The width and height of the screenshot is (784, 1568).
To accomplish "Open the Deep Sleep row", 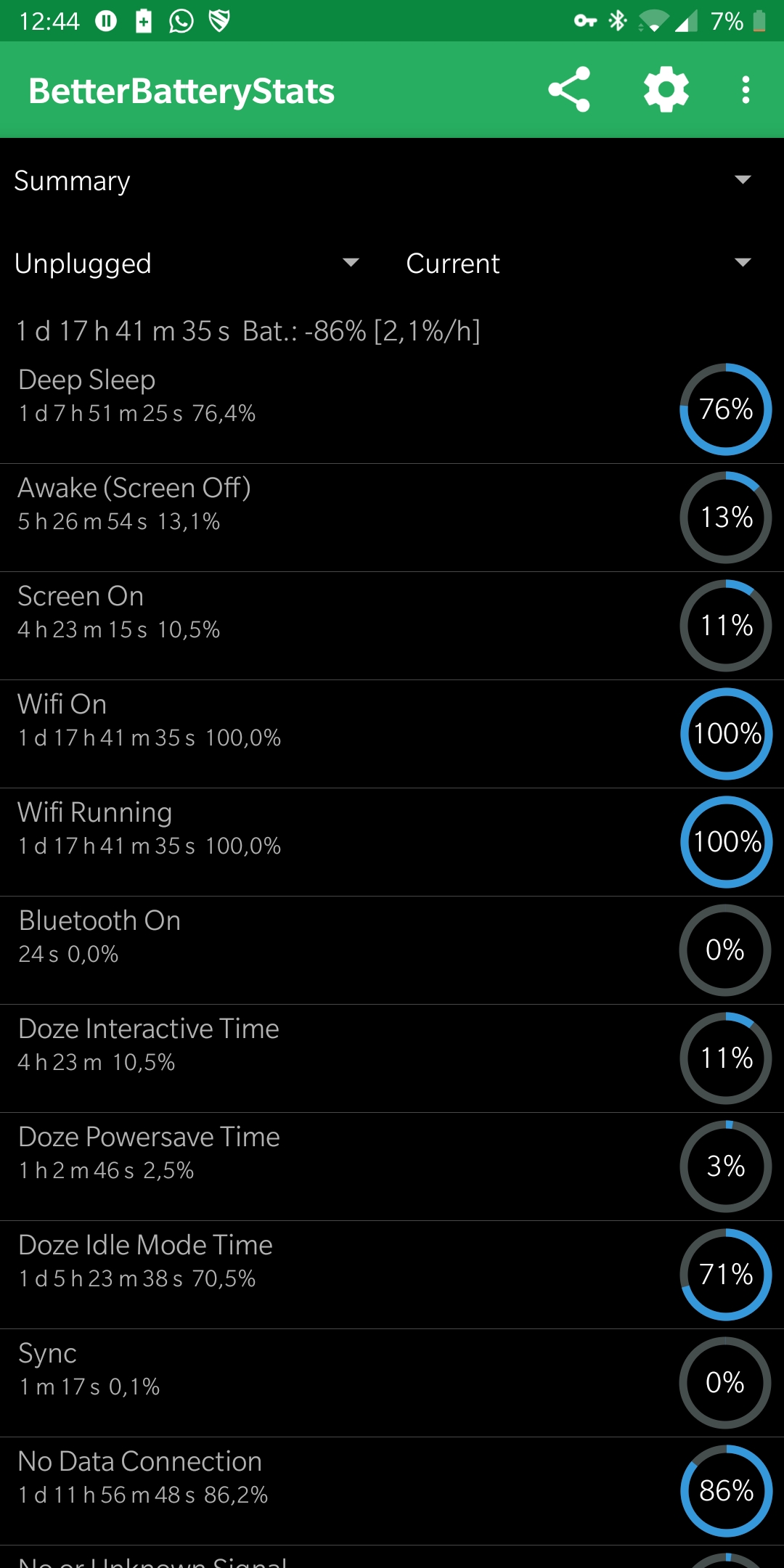I will [x=392, y=409].
